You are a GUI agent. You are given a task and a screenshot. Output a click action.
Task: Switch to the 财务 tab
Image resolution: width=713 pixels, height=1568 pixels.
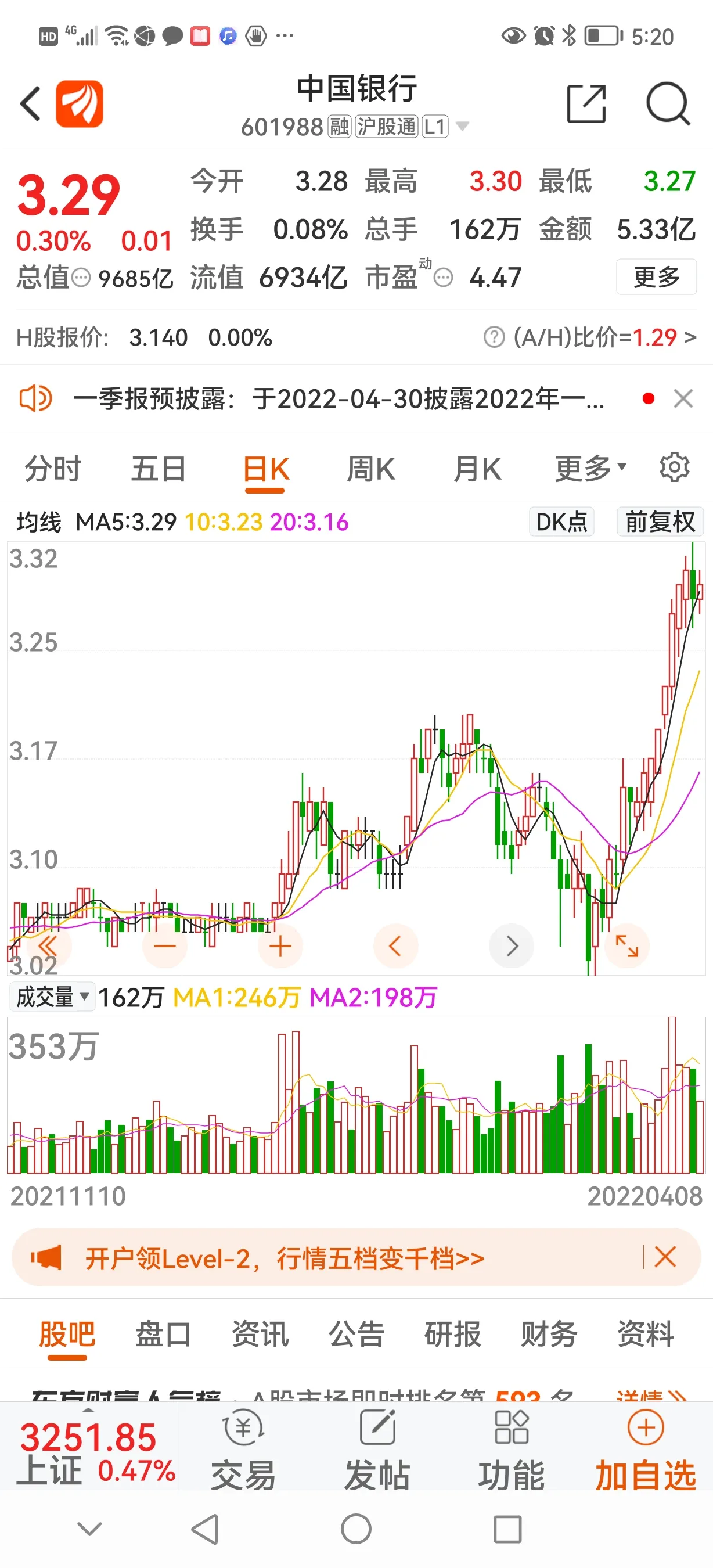pyautogui.click(x=549, y=1335)
